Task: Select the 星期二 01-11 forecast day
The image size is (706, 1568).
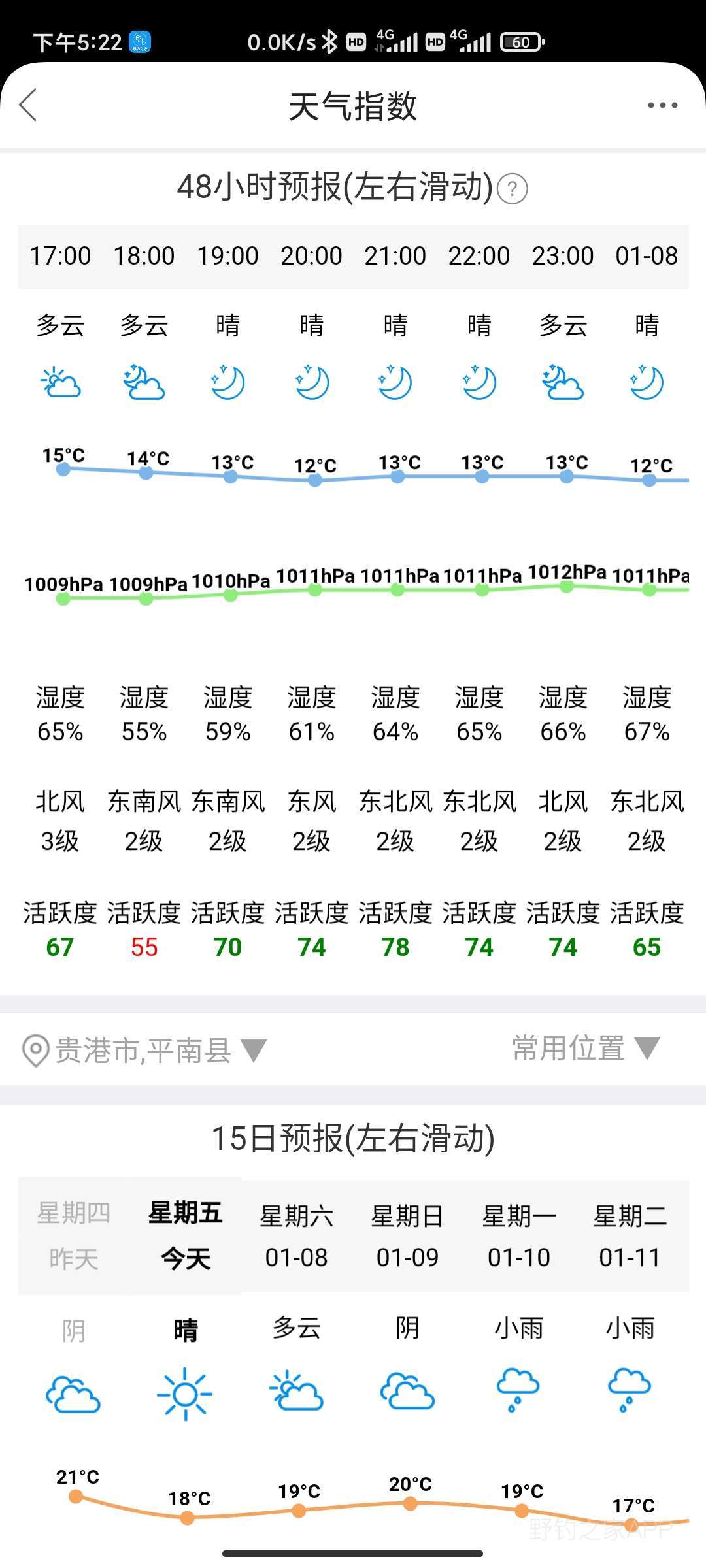Action: [x=630, y=1235]
